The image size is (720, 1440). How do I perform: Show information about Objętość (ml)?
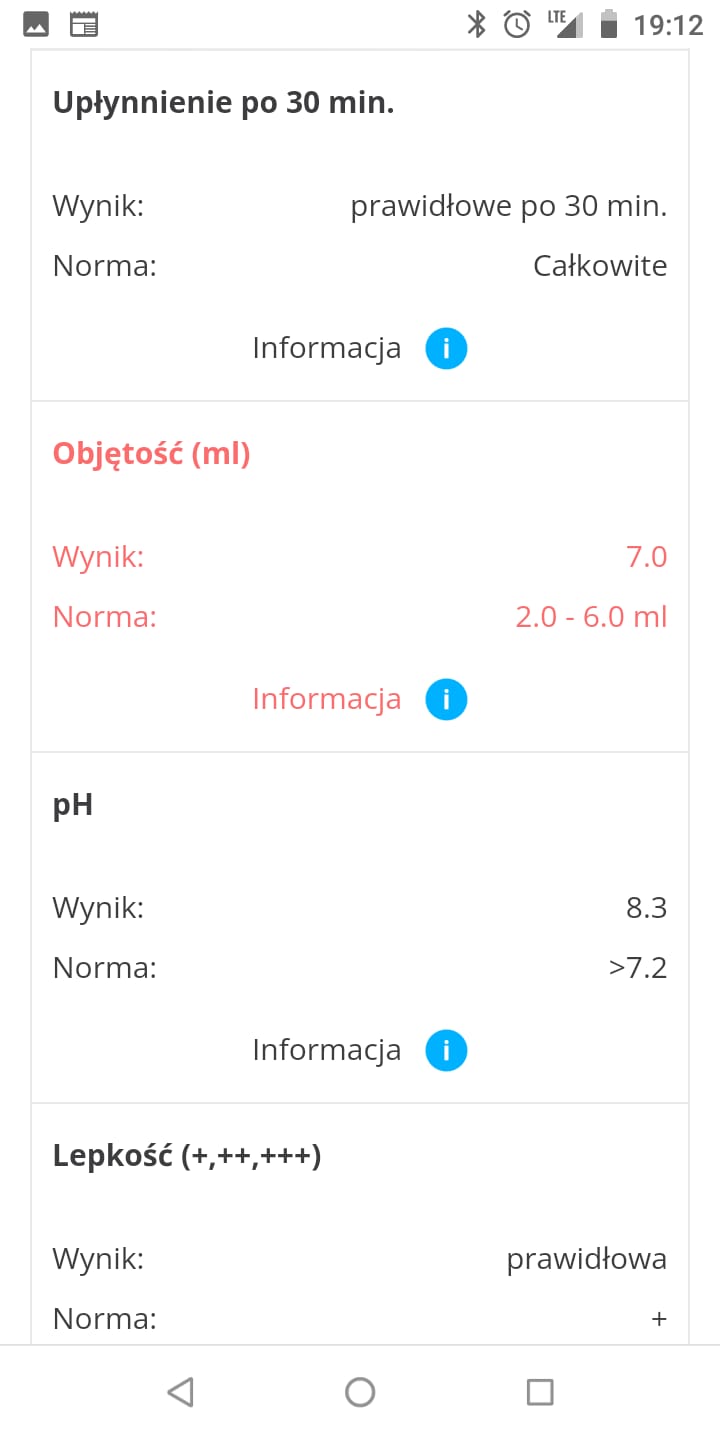click(x=446, y=700)
